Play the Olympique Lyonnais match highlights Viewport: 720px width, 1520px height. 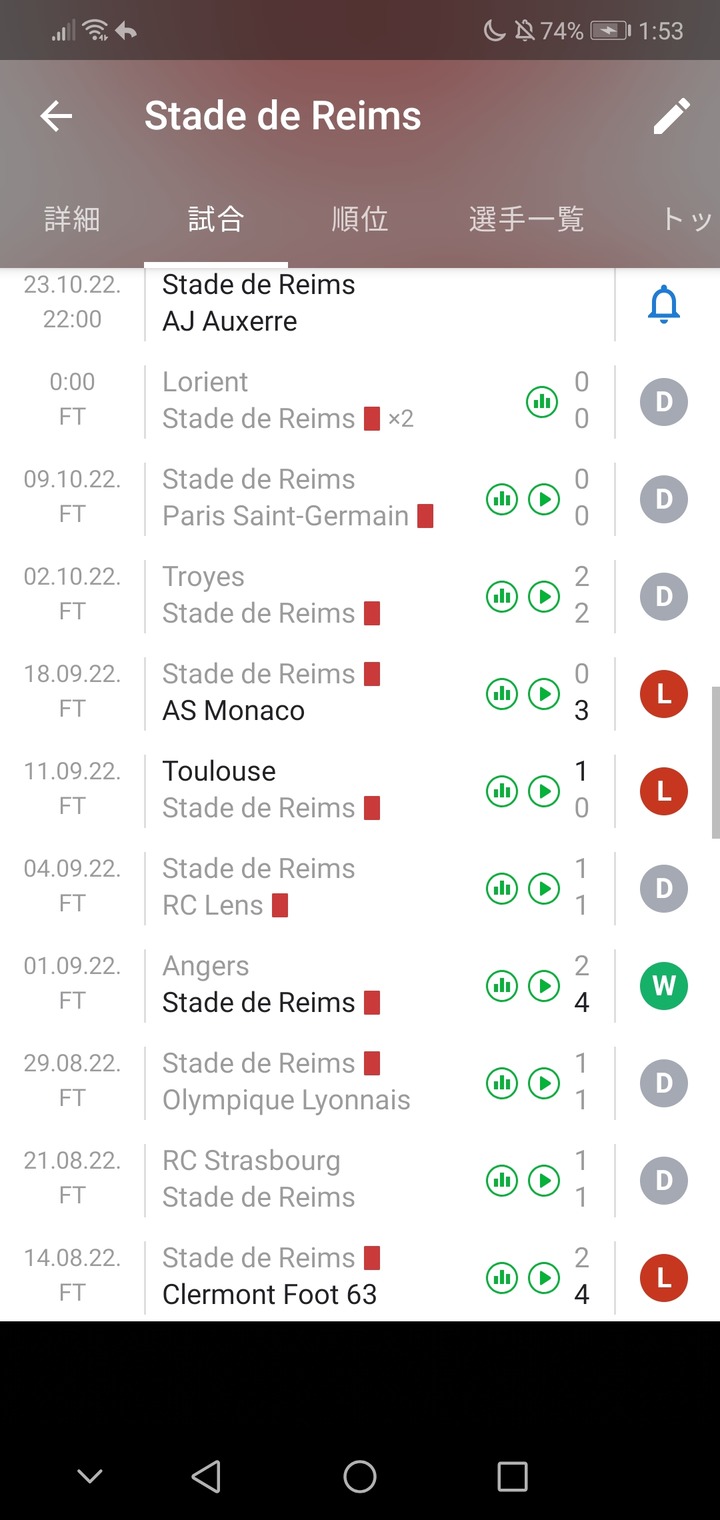click(x=544, y=1082)
